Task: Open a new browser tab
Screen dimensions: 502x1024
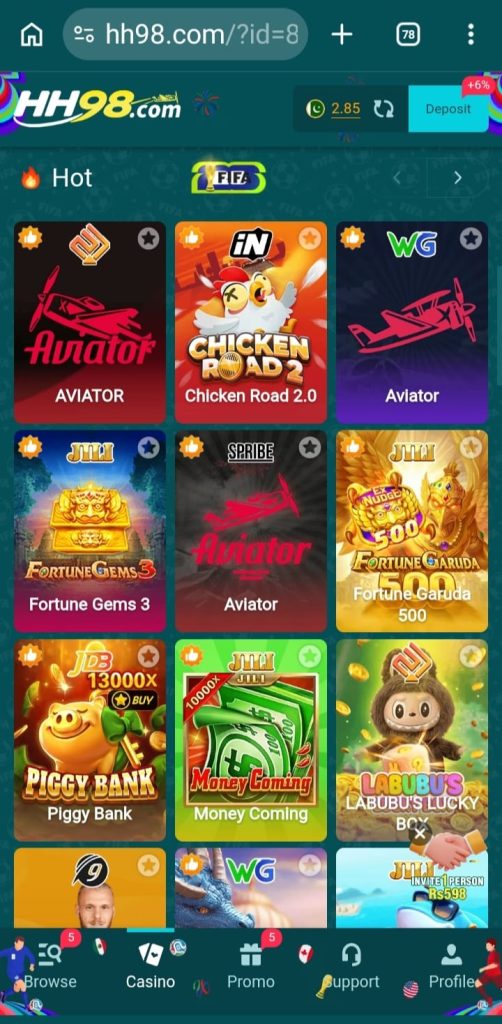Action: [342, 35]
